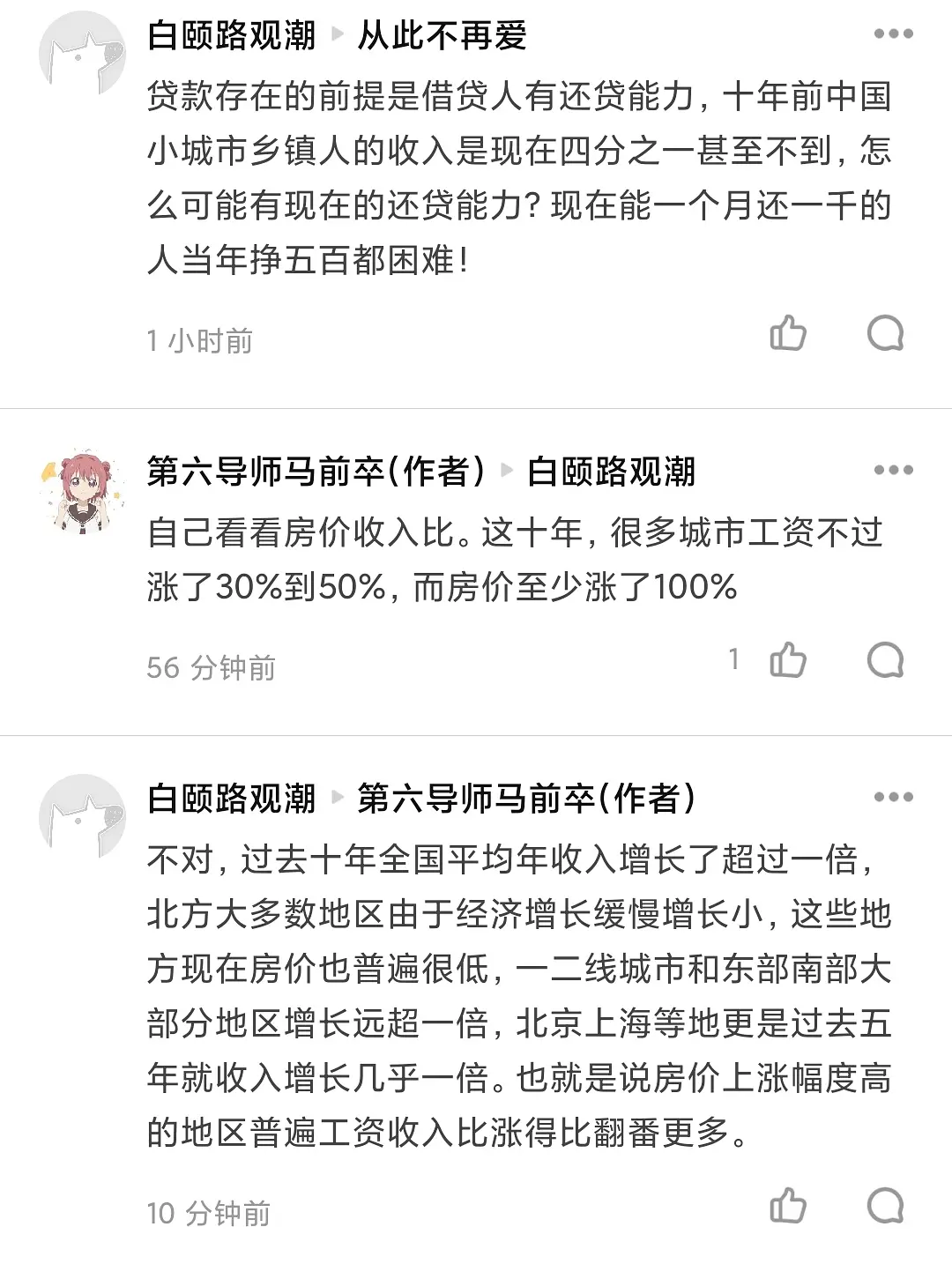Viewport: 952px width, 1264px height.
Task: Tap 白颐路观潮's avatar on the 10分钟前 comment
Action: tap(81, 817)
